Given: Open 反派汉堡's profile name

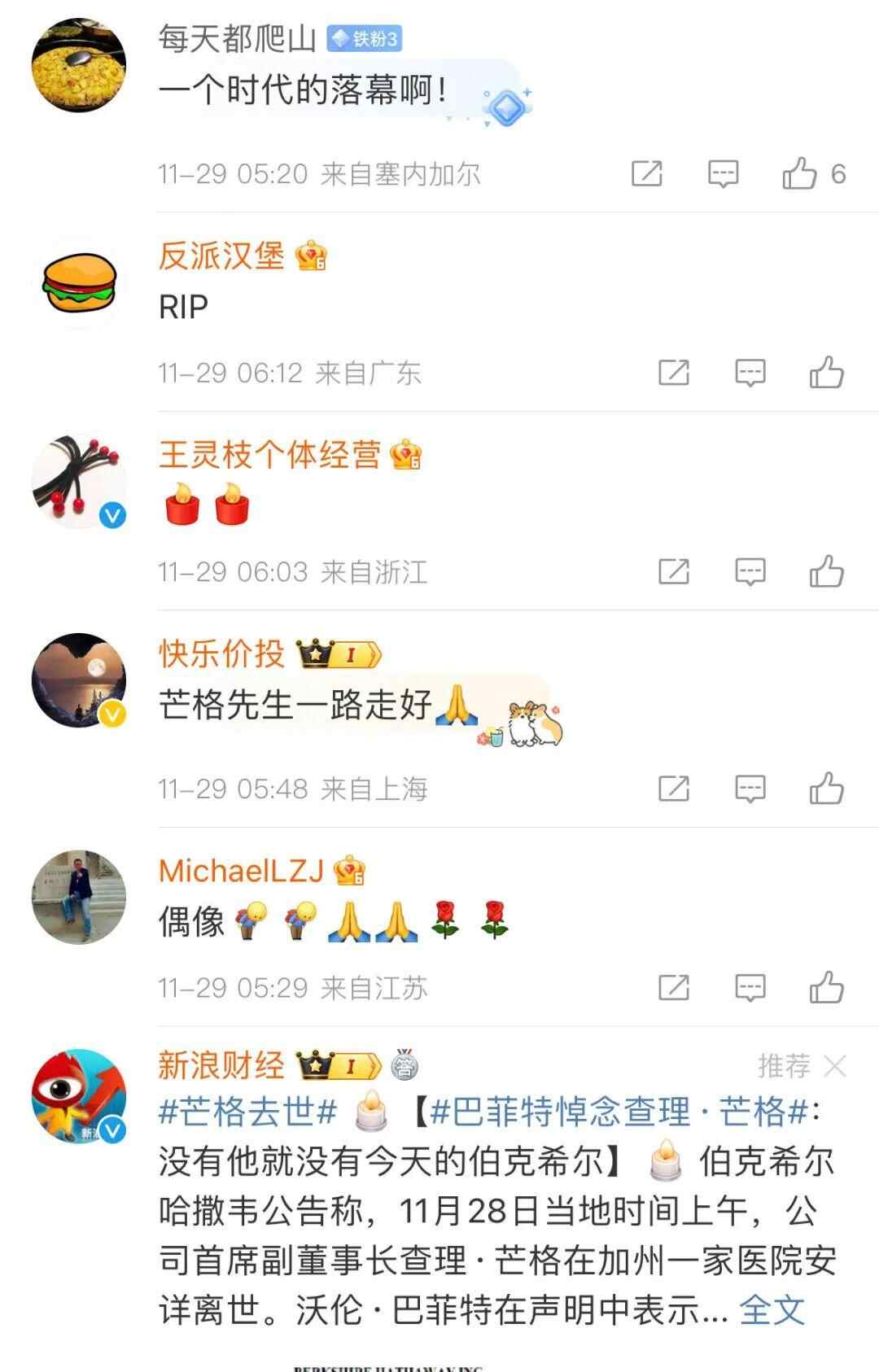Looking at the screenshot, I should (221, 256).
